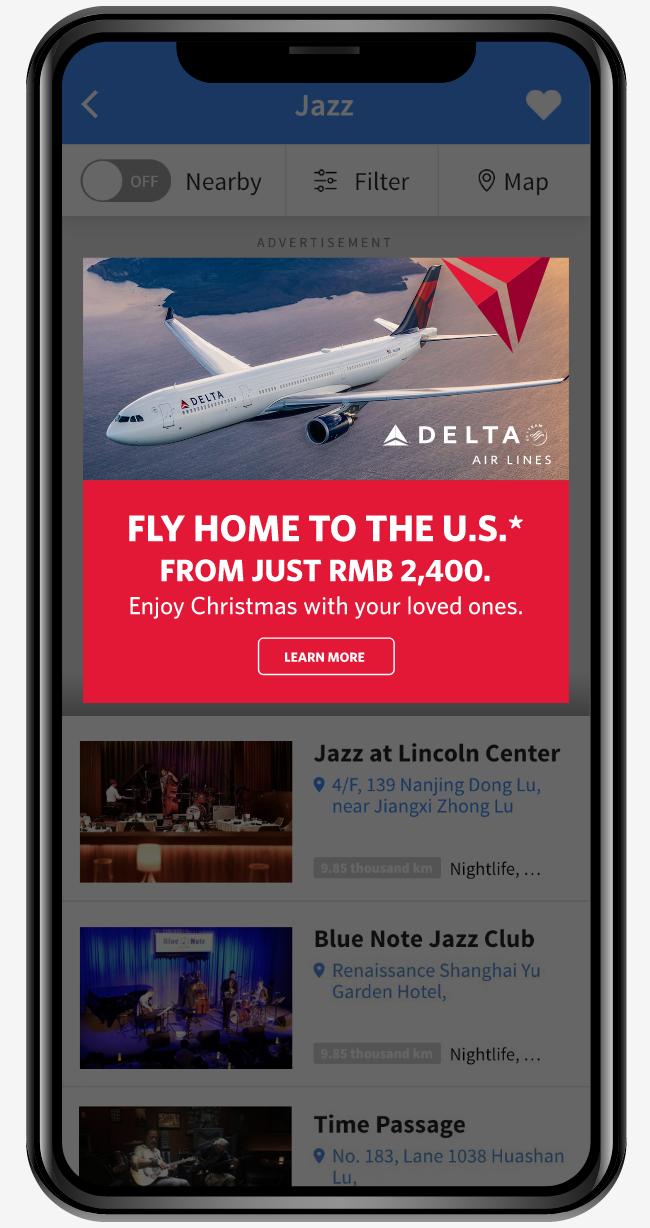View the Blue Note Jazz Club listing
Viewport: 650px width, 1228px height.
point(424,939)
